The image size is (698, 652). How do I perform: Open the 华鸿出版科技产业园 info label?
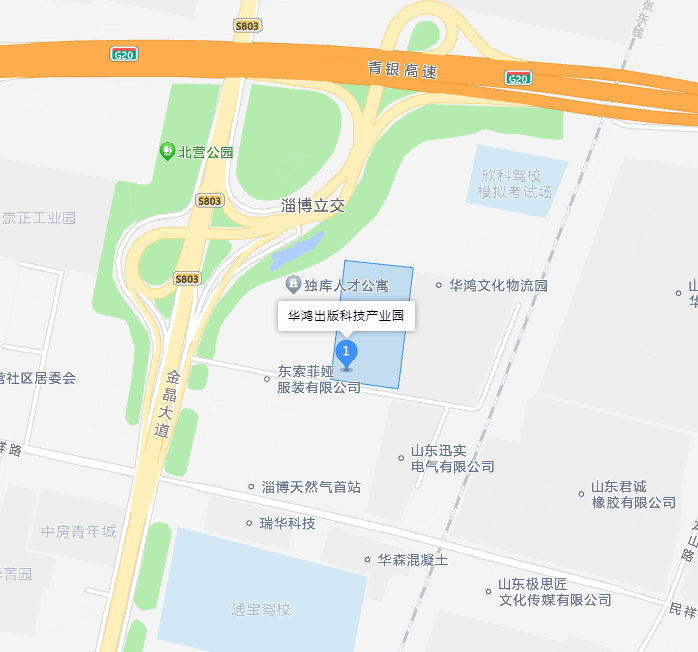[x=345, y=315]
